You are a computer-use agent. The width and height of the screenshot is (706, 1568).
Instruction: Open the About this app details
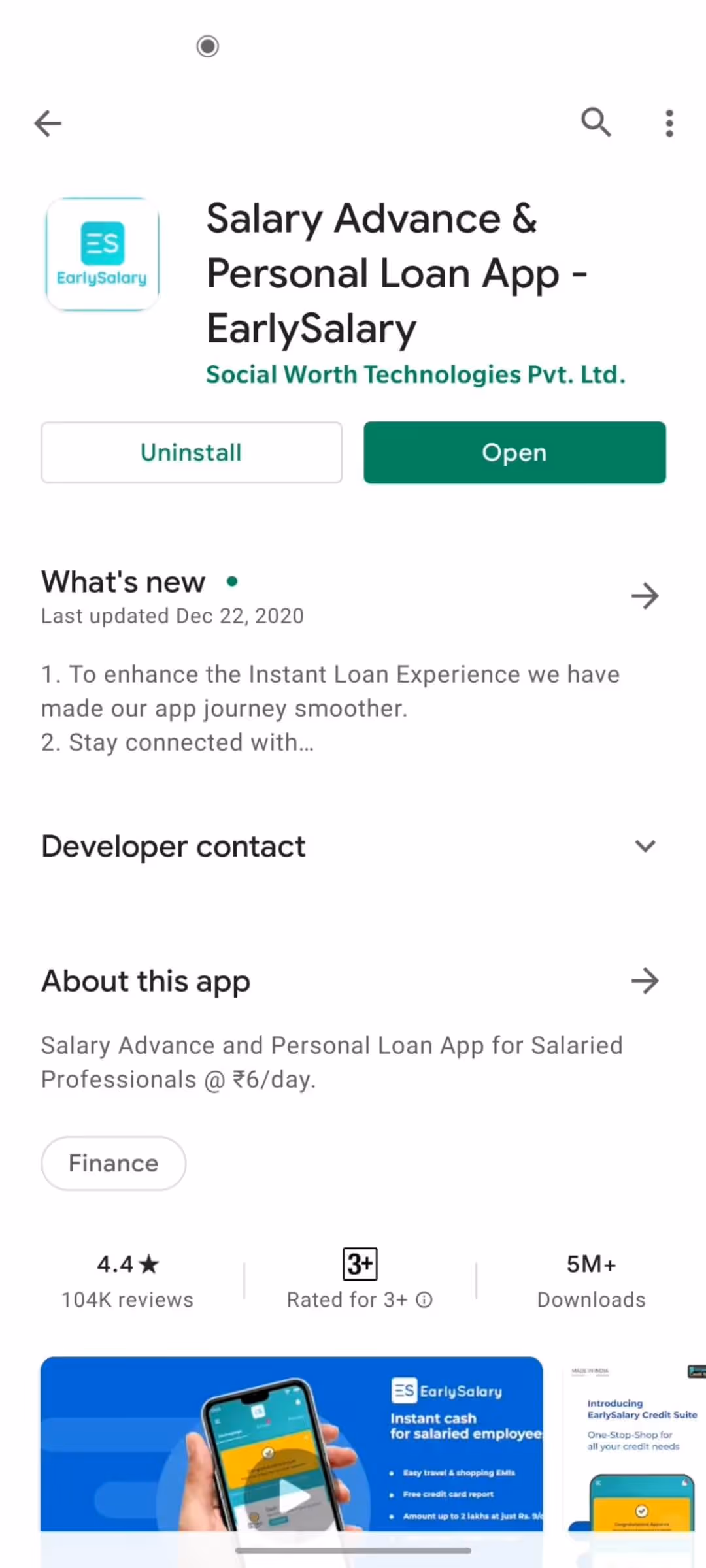(x=645, y=981)
